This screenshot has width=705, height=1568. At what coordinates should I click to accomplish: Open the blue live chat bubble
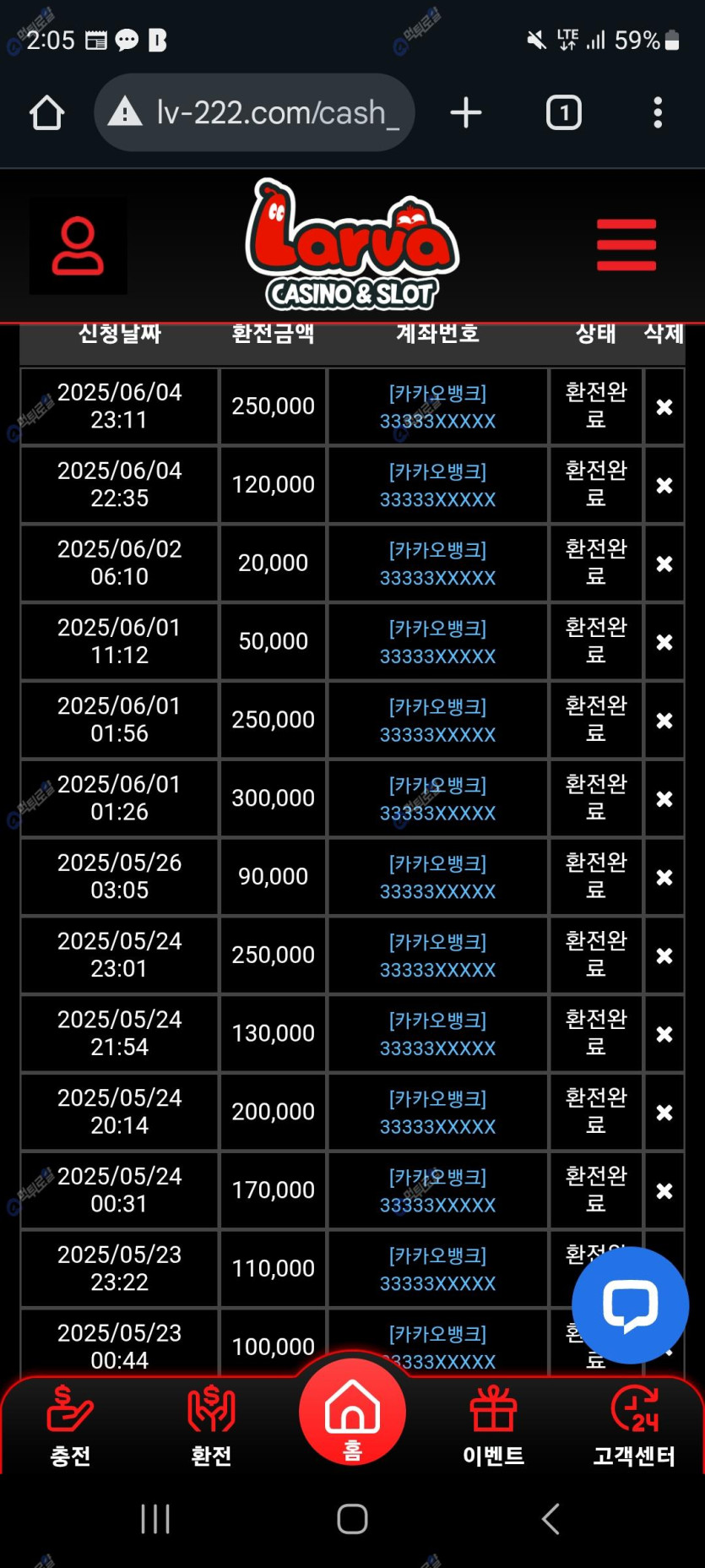point(630,1305)
